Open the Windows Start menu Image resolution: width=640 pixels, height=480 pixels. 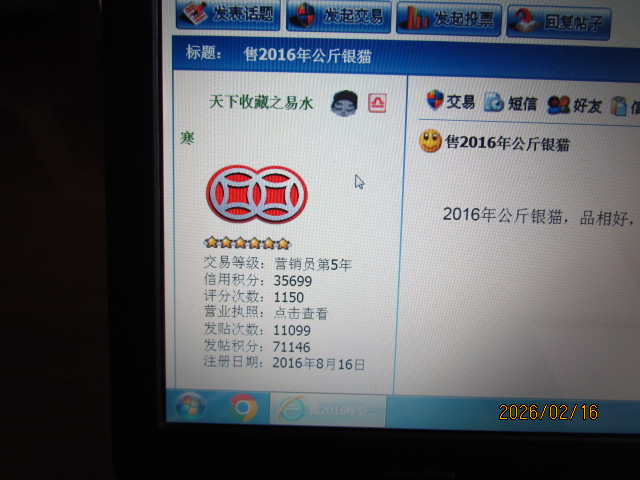pyautogui.click(x=189, y=408)
